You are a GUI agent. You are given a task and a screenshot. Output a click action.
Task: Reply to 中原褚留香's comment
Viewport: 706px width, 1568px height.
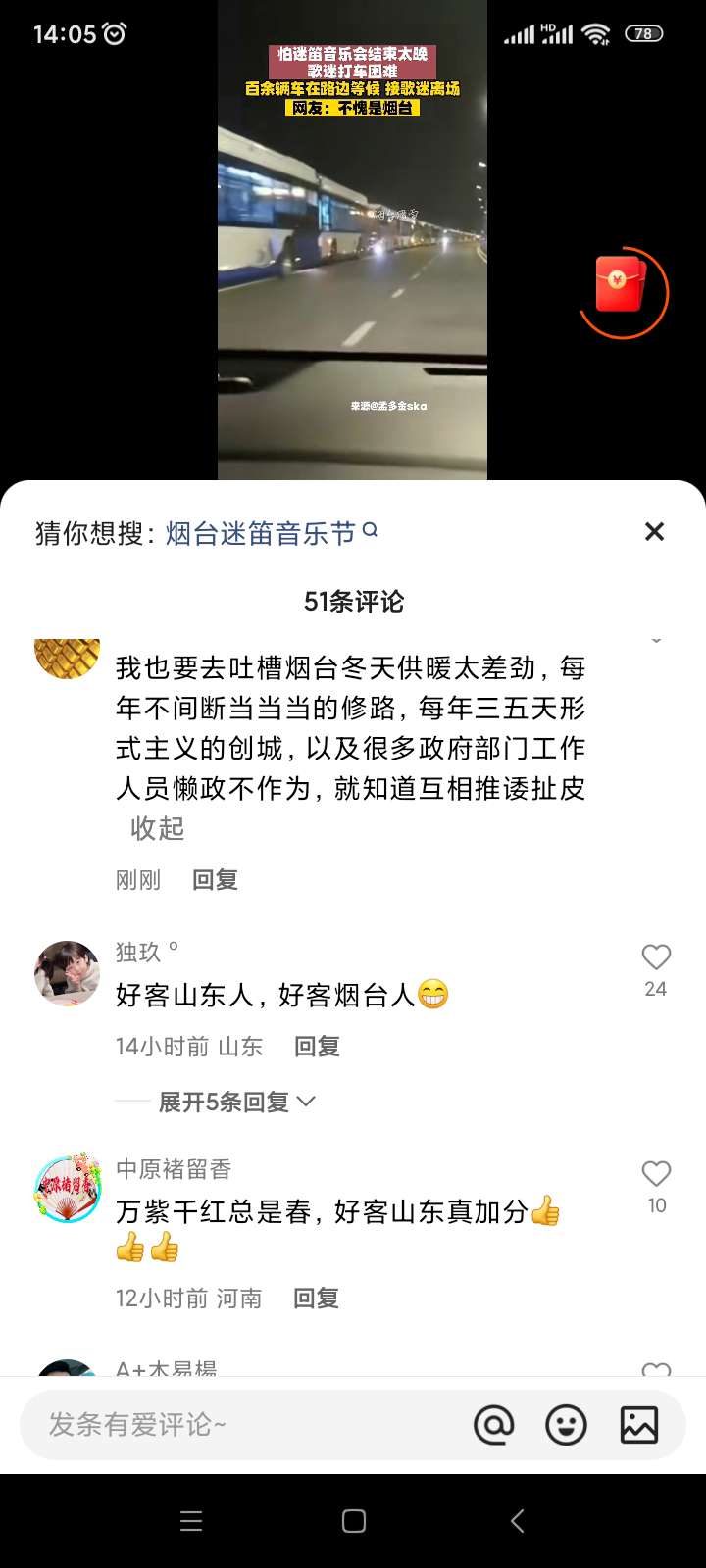pos(316,1298)
